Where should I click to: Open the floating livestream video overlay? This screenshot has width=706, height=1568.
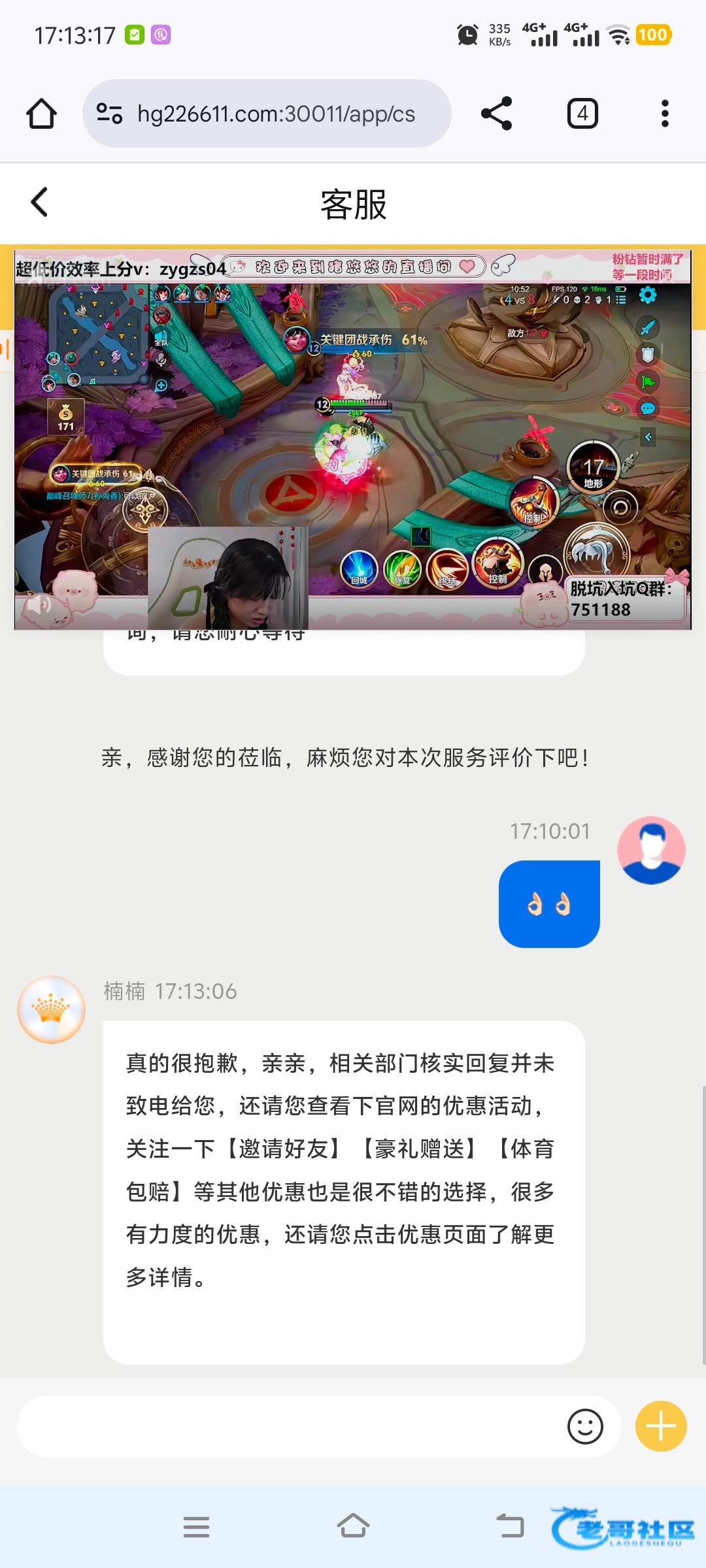pyautogui.click(x=353, y=439)
